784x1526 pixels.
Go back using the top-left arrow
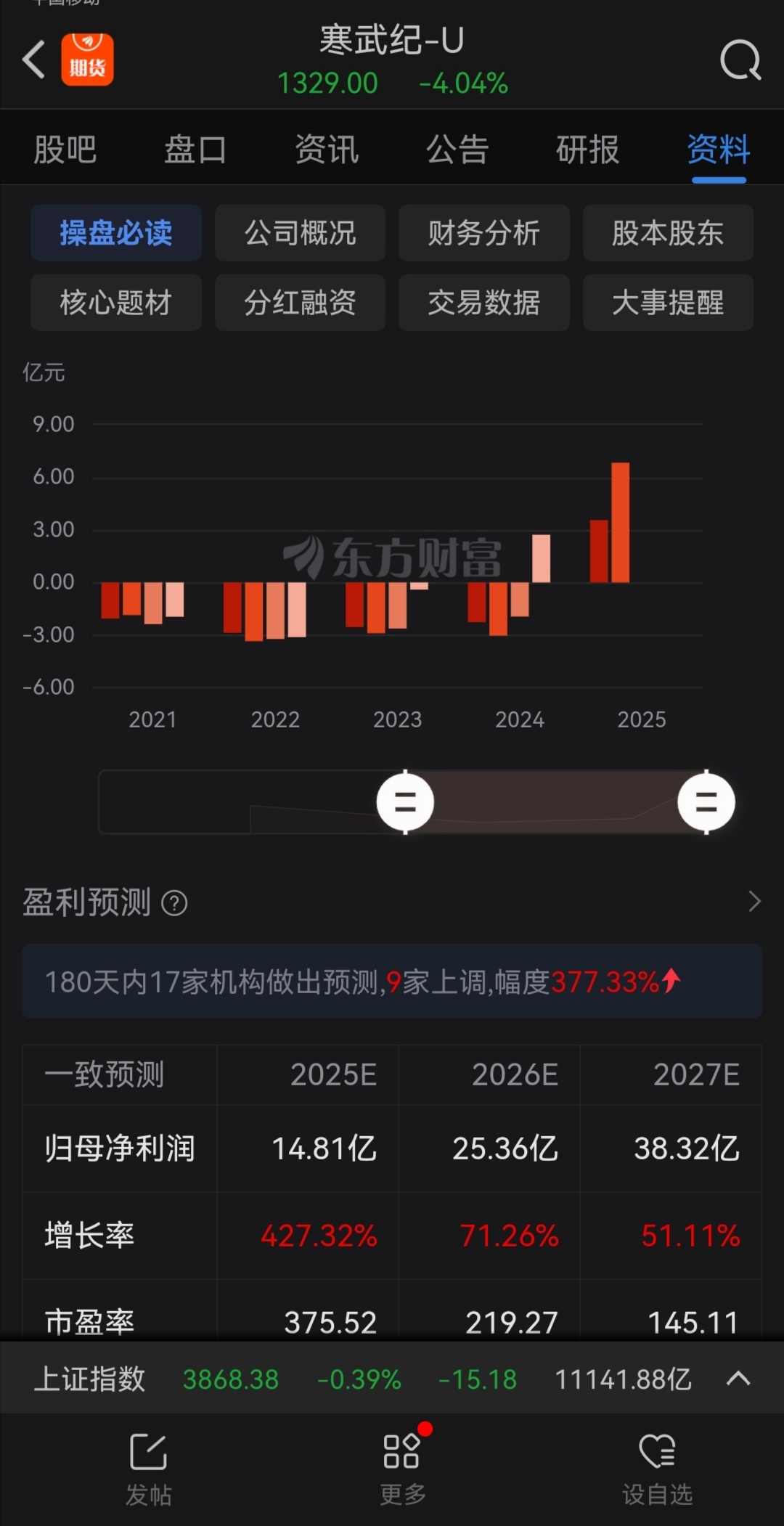pos(33,60)
